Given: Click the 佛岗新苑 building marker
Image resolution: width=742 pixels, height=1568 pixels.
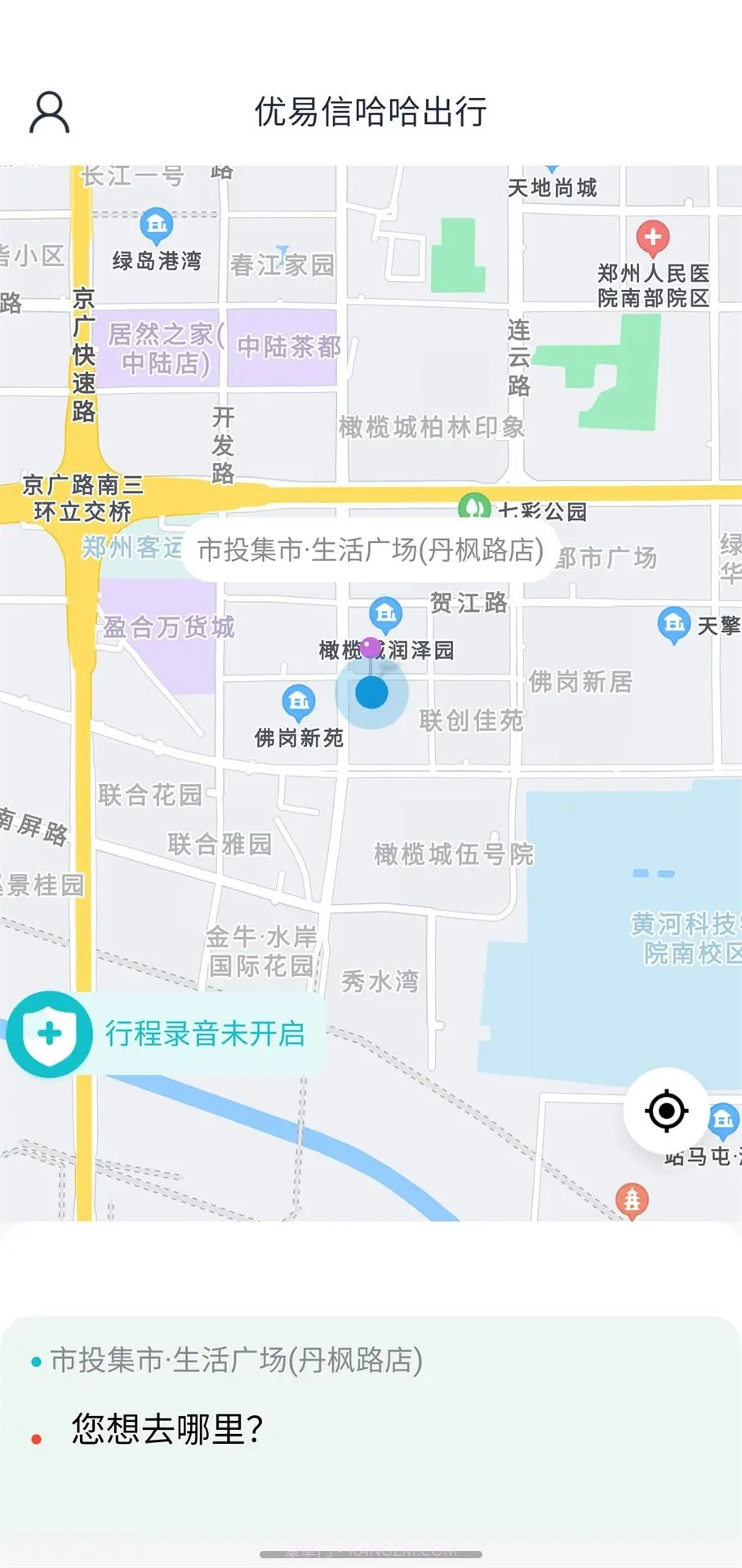Looking at the screenshot, I should tap(297, 700).
